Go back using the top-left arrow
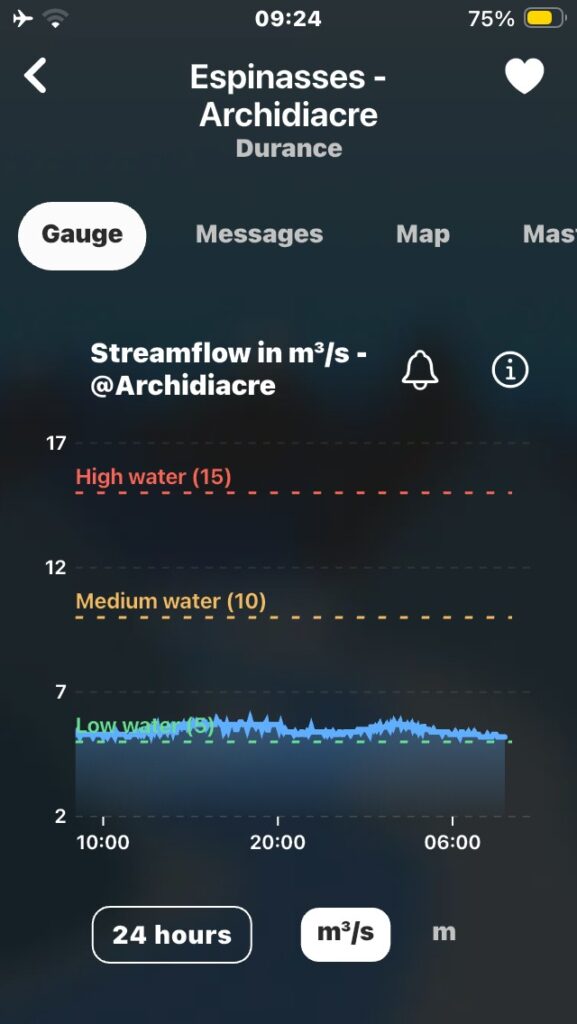 coord(35,75)
